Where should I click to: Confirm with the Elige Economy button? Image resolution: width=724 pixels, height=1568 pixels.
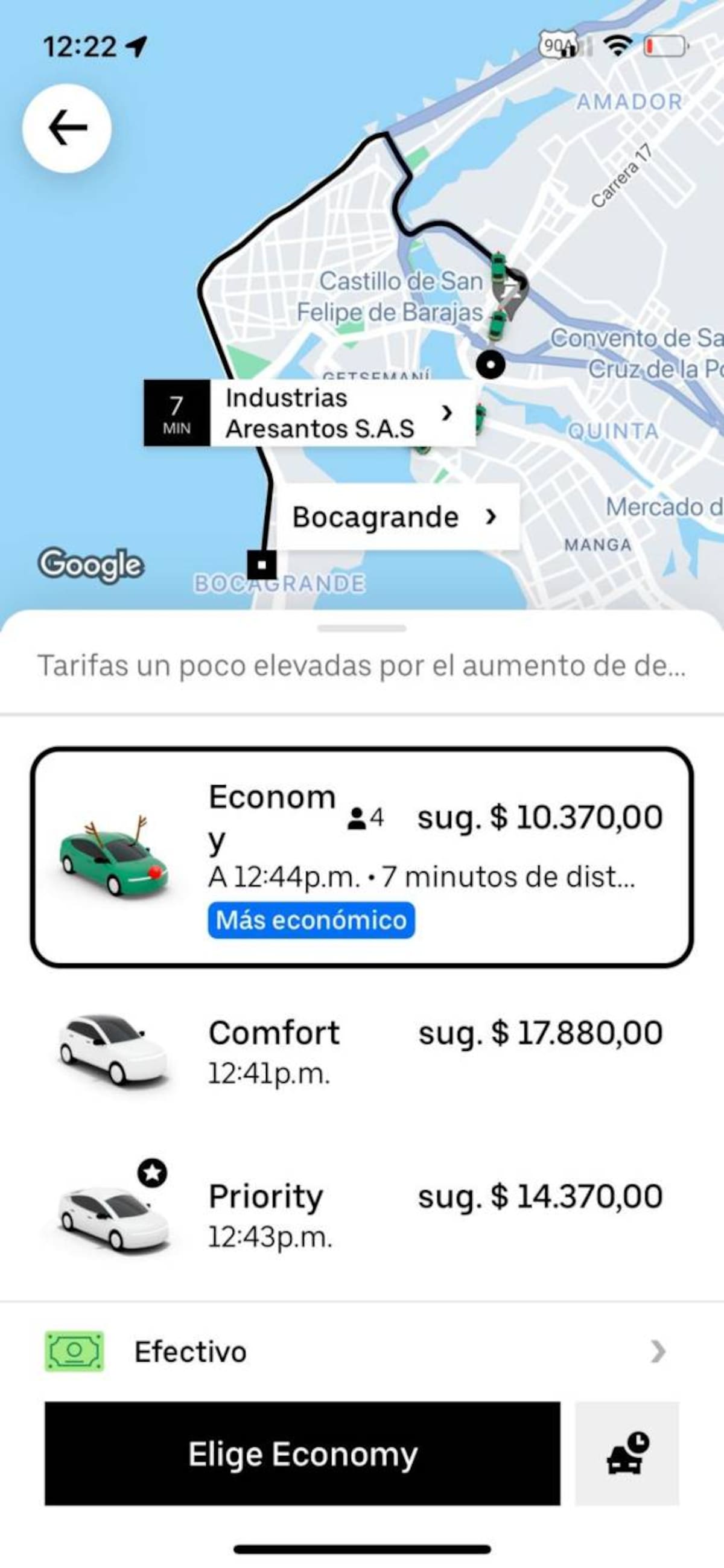(302, 1453)
